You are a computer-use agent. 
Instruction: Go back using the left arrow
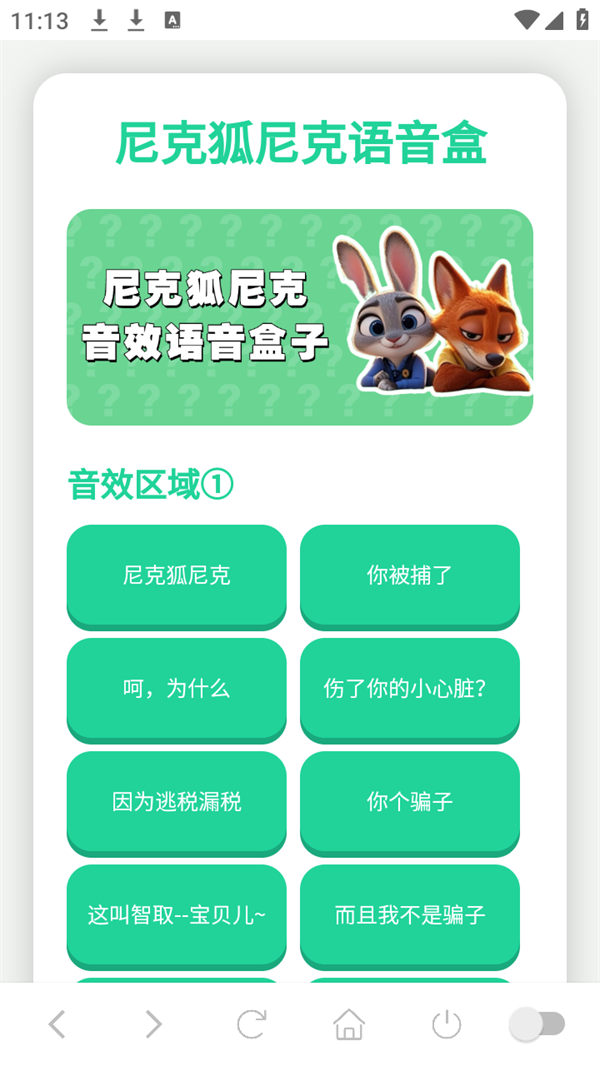click(x=57, y=1024)
